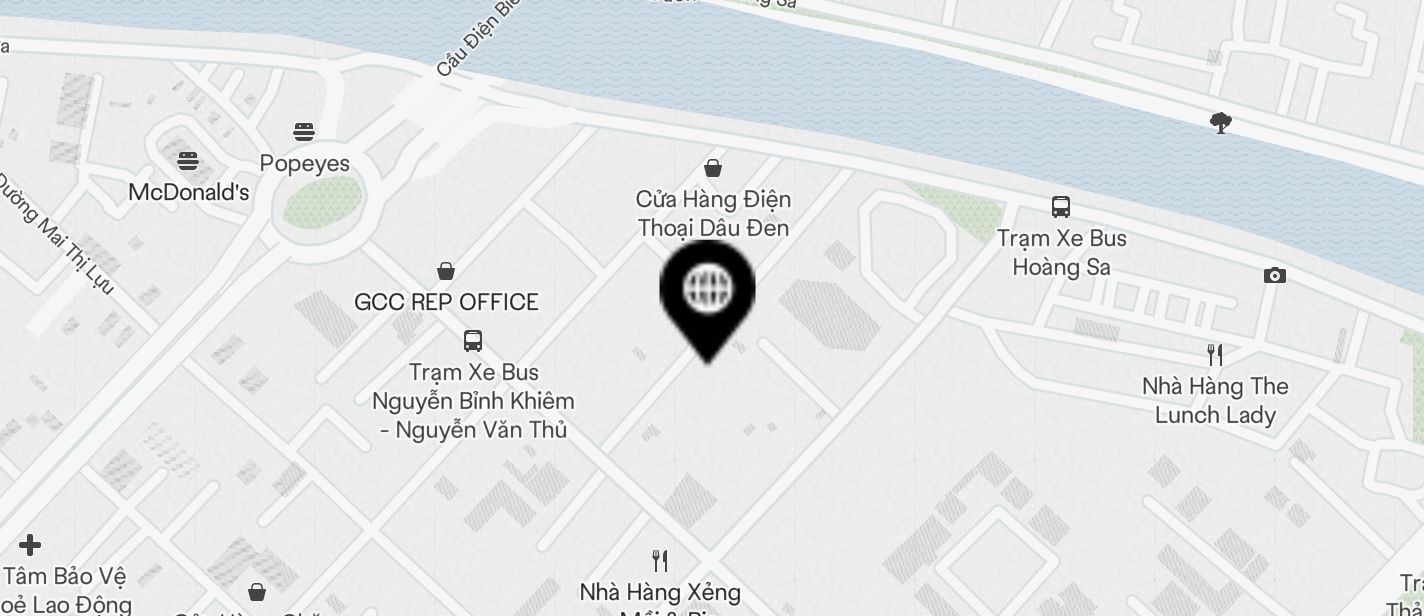Open the Popeyes restaurant marker

(x=304, y=132)
